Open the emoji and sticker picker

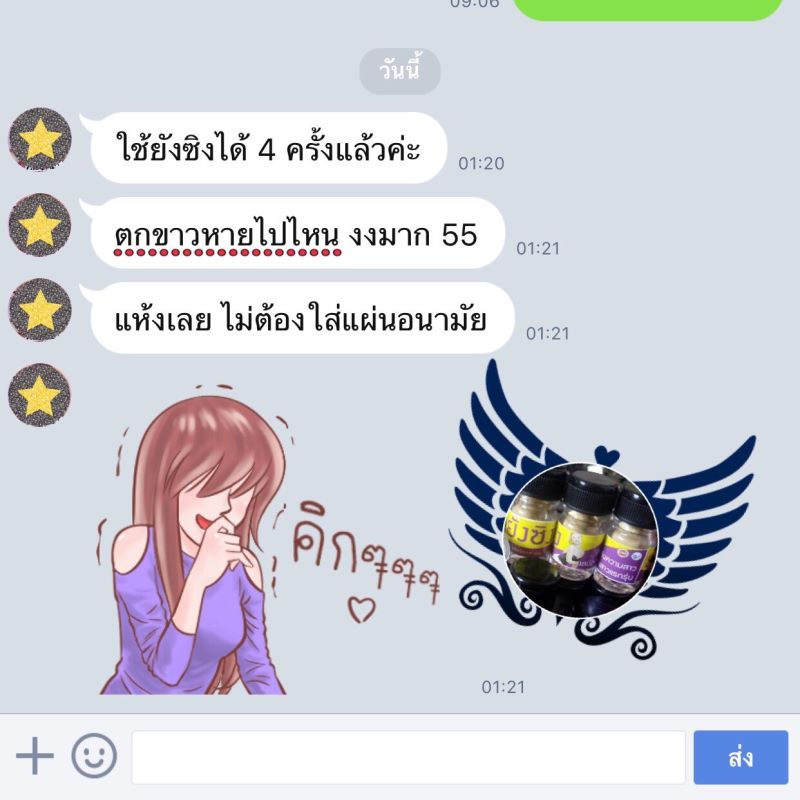pos(94,757)
